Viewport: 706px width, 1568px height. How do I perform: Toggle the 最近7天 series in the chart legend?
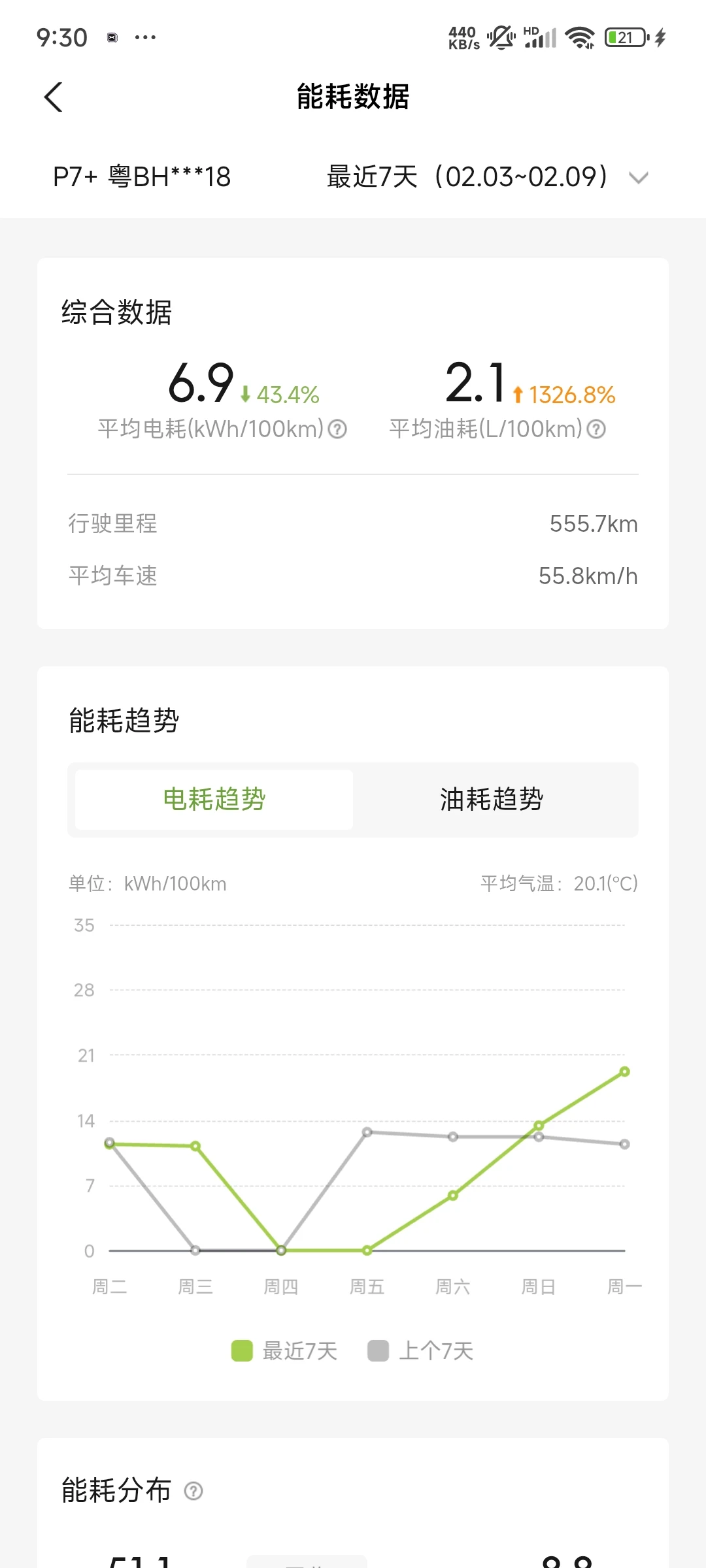(284, 1350)
